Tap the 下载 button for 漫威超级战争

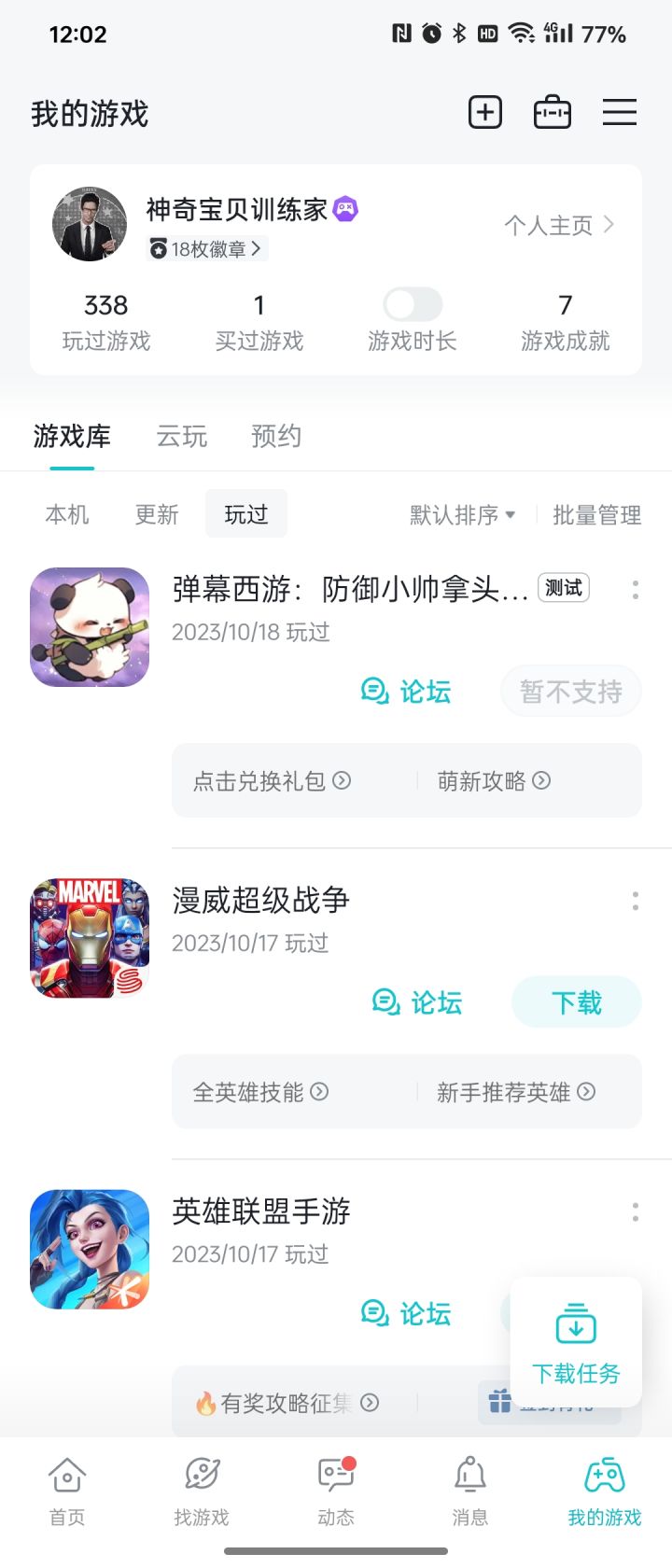point(576,1001)
